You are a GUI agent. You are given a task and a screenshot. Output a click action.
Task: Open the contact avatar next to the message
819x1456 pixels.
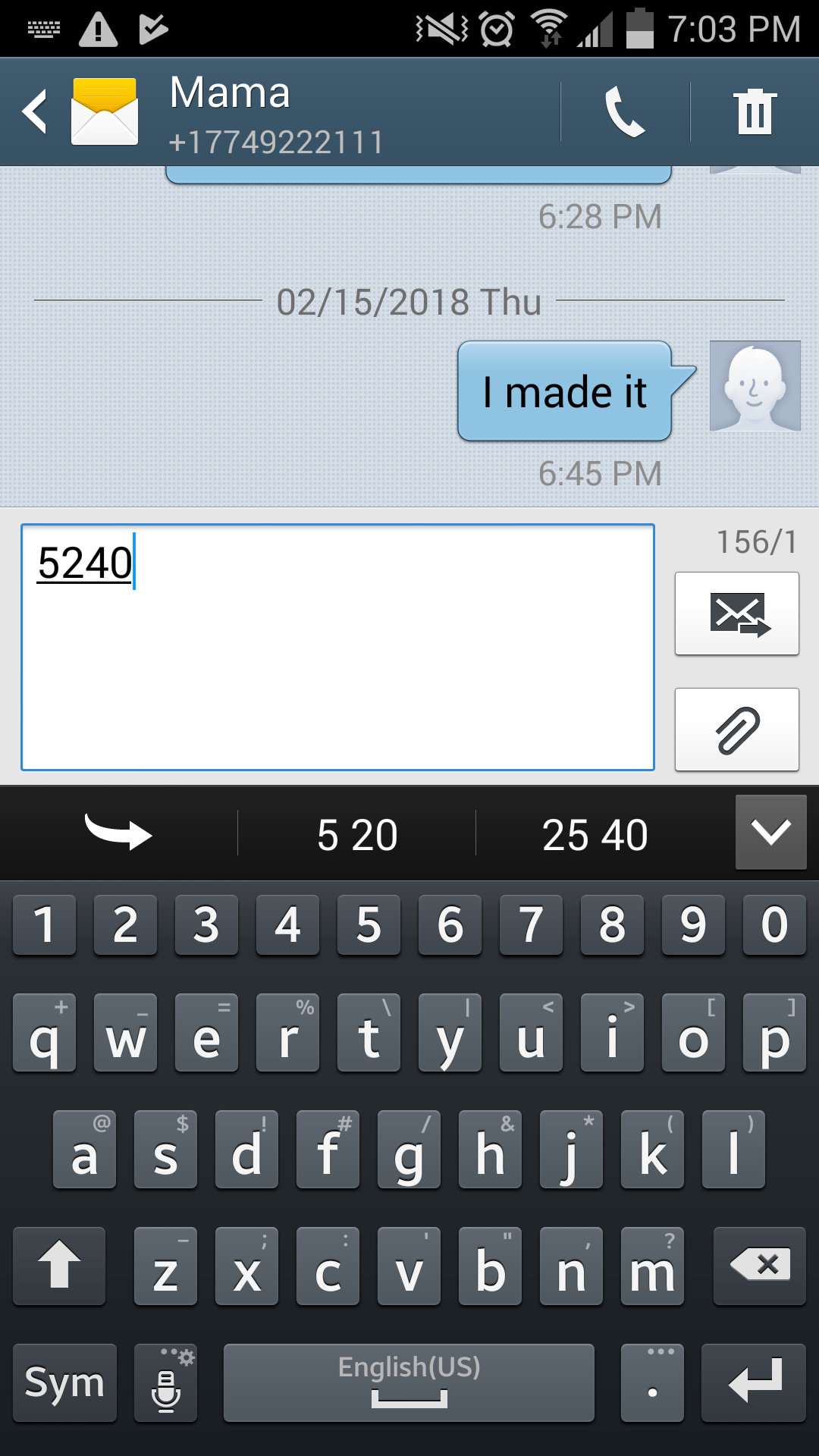[x=755, y=386]
